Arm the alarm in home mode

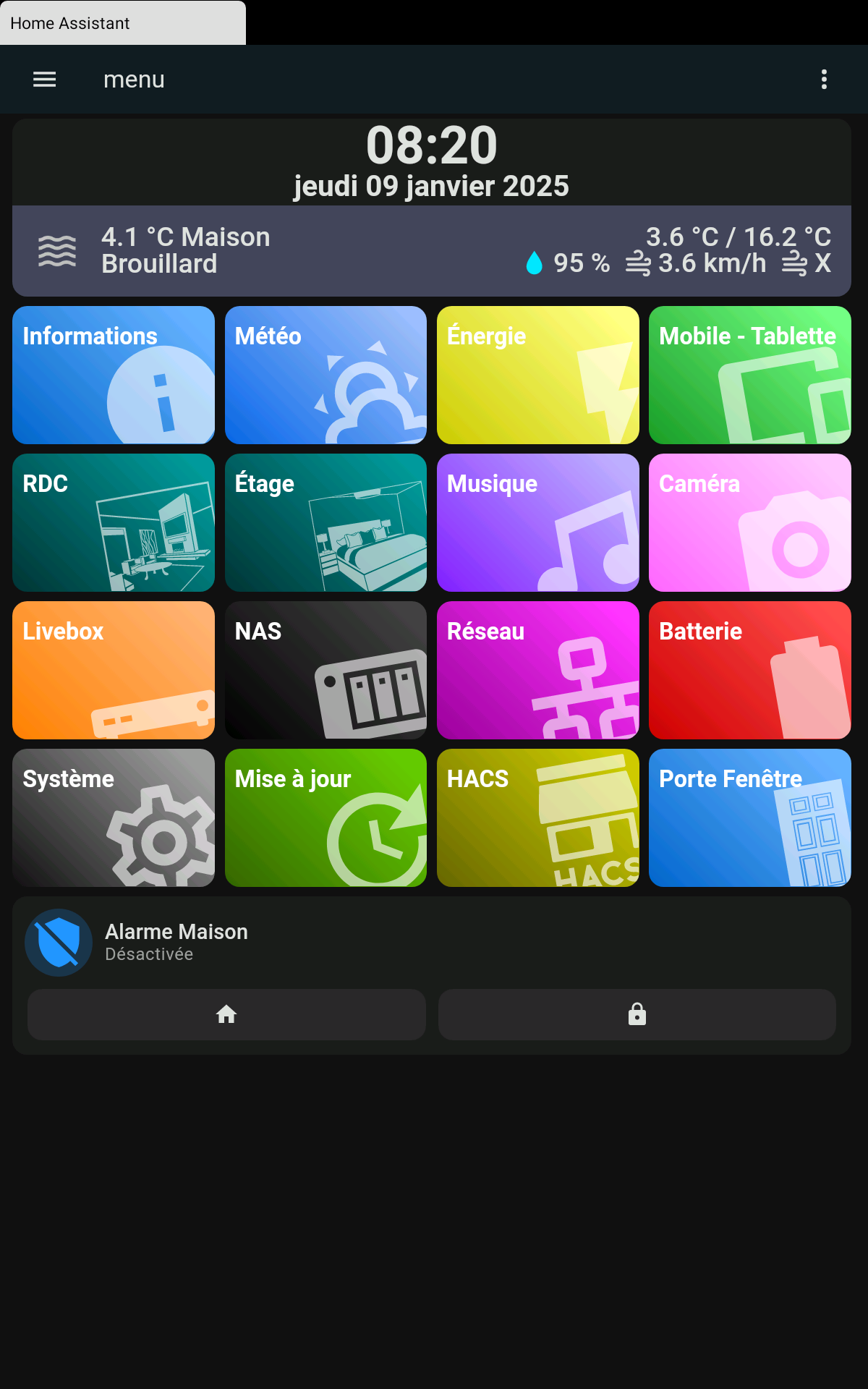point(226,1014)
